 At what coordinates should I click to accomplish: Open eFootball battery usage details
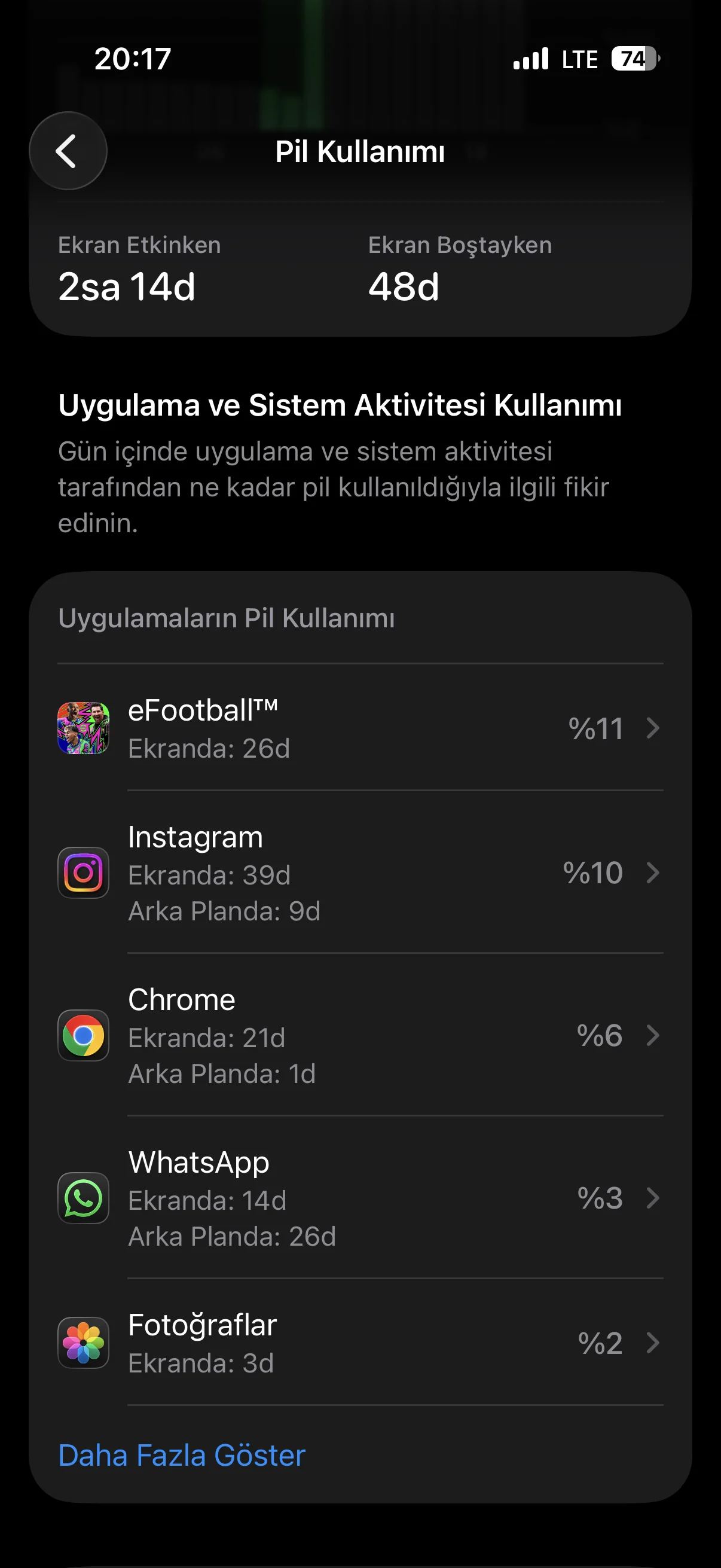tap(360, 728)
